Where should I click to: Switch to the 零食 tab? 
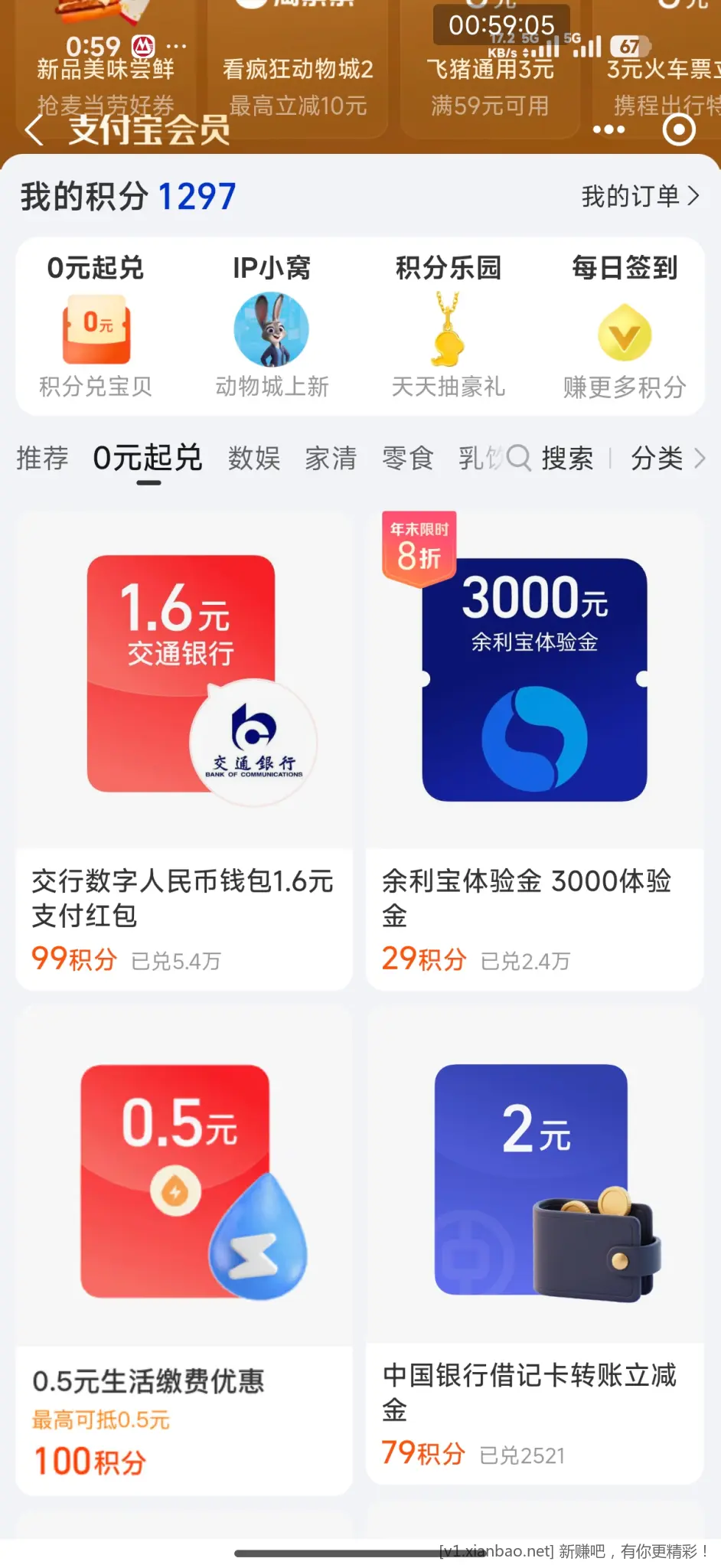click(406, 457)
